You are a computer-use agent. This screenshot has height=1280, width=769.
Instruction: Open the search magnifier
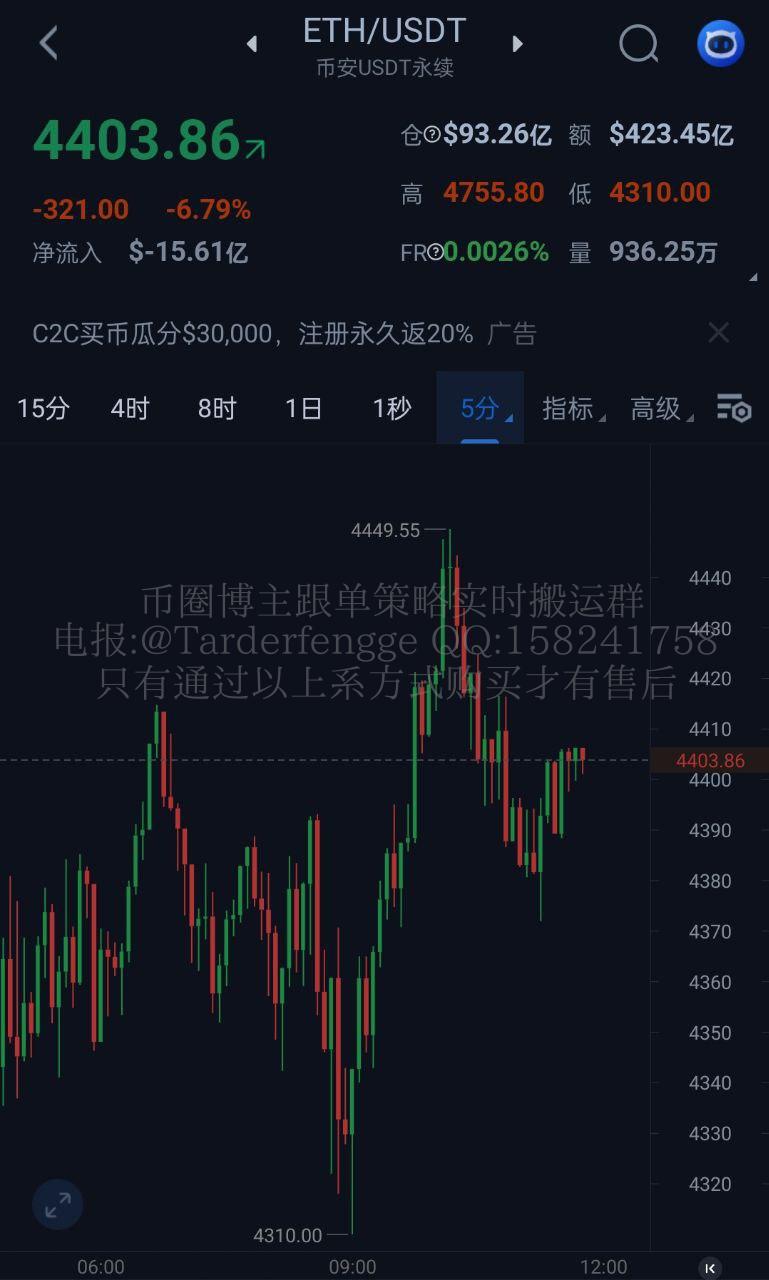click(x=638, y=43)
